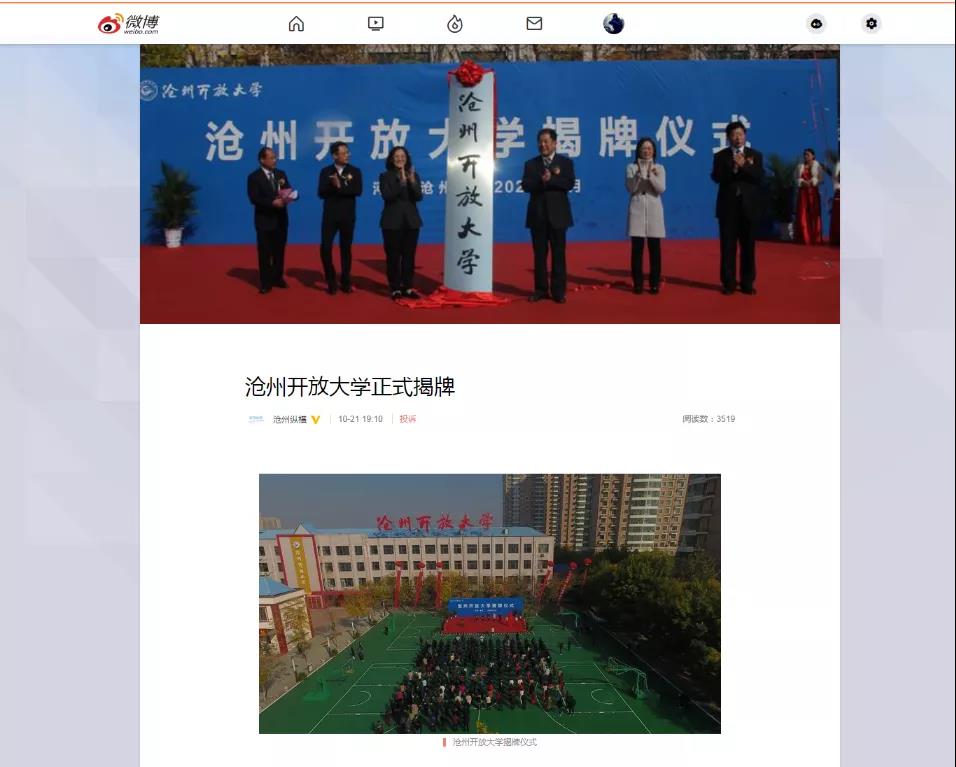Open the hot trending flame icon
956x767 pixels.
455,24
